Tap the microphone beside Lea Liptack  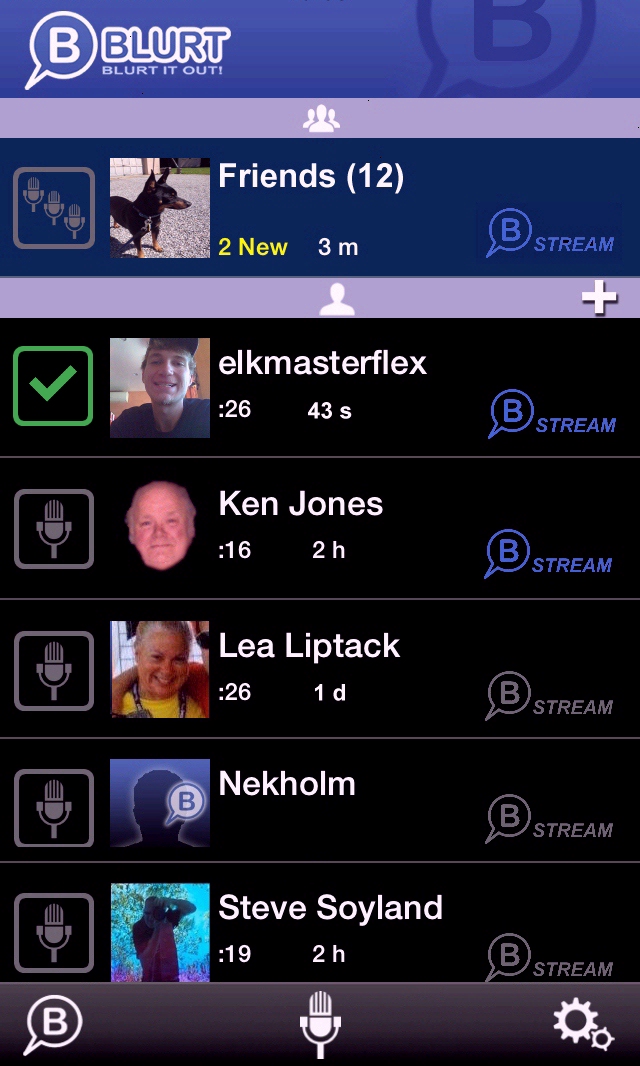click(54, 671)
